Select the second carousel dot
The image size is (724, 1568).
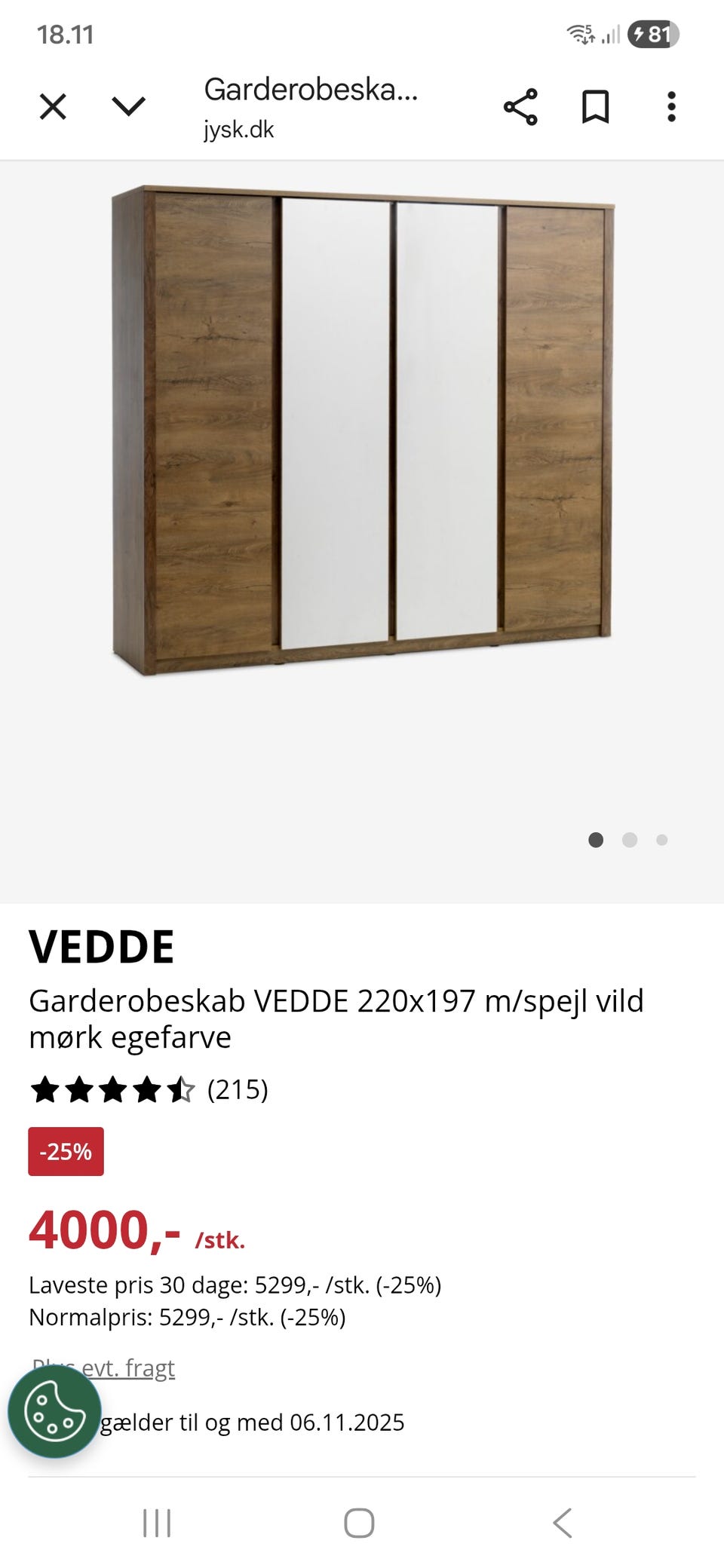pos(630,839)
